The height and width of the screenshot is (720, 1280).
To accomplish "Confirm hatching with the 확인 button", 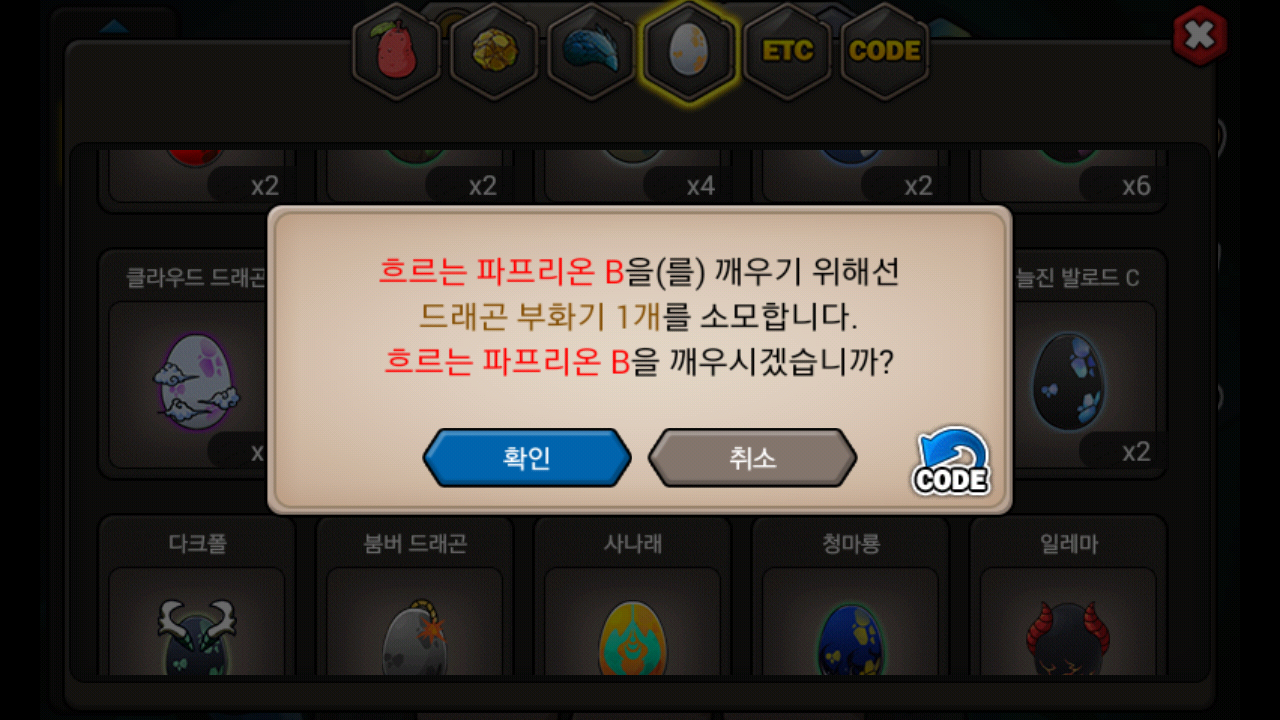I will [527, 458].
